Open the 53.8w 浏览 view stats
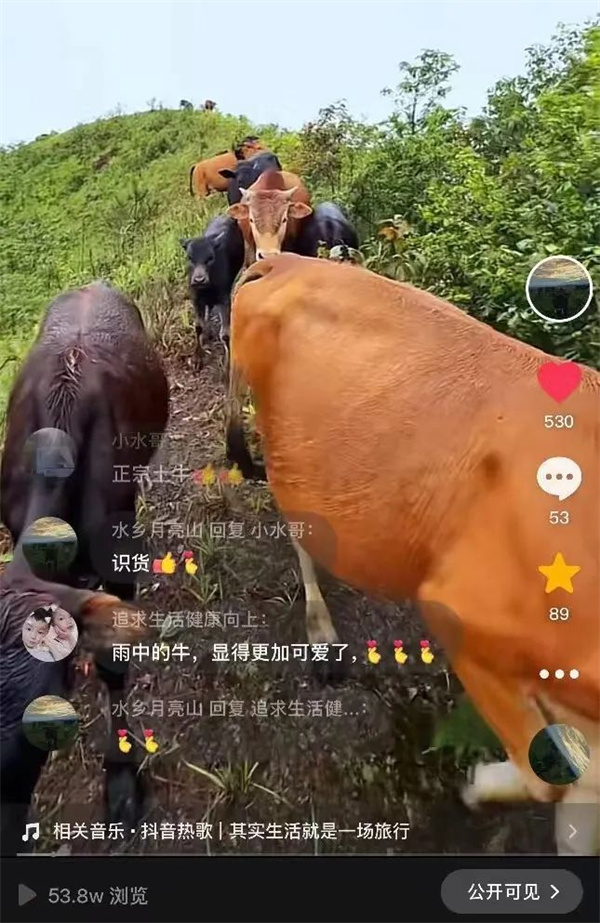Viewport: 600px width, 923px height. click(x=85, y=894)
